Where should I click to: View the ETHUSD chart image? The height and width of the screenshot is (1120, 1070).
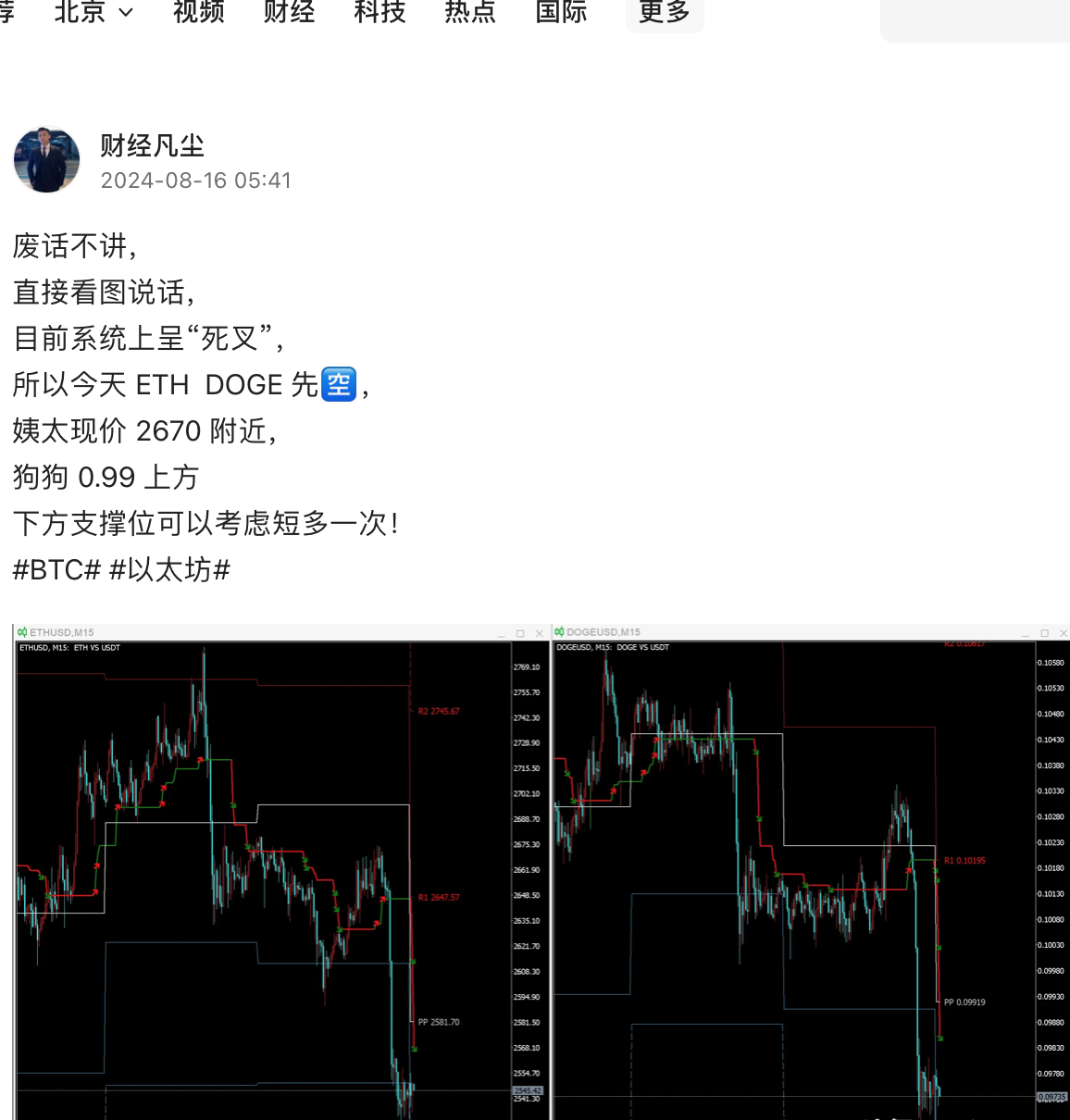point(280,872)
